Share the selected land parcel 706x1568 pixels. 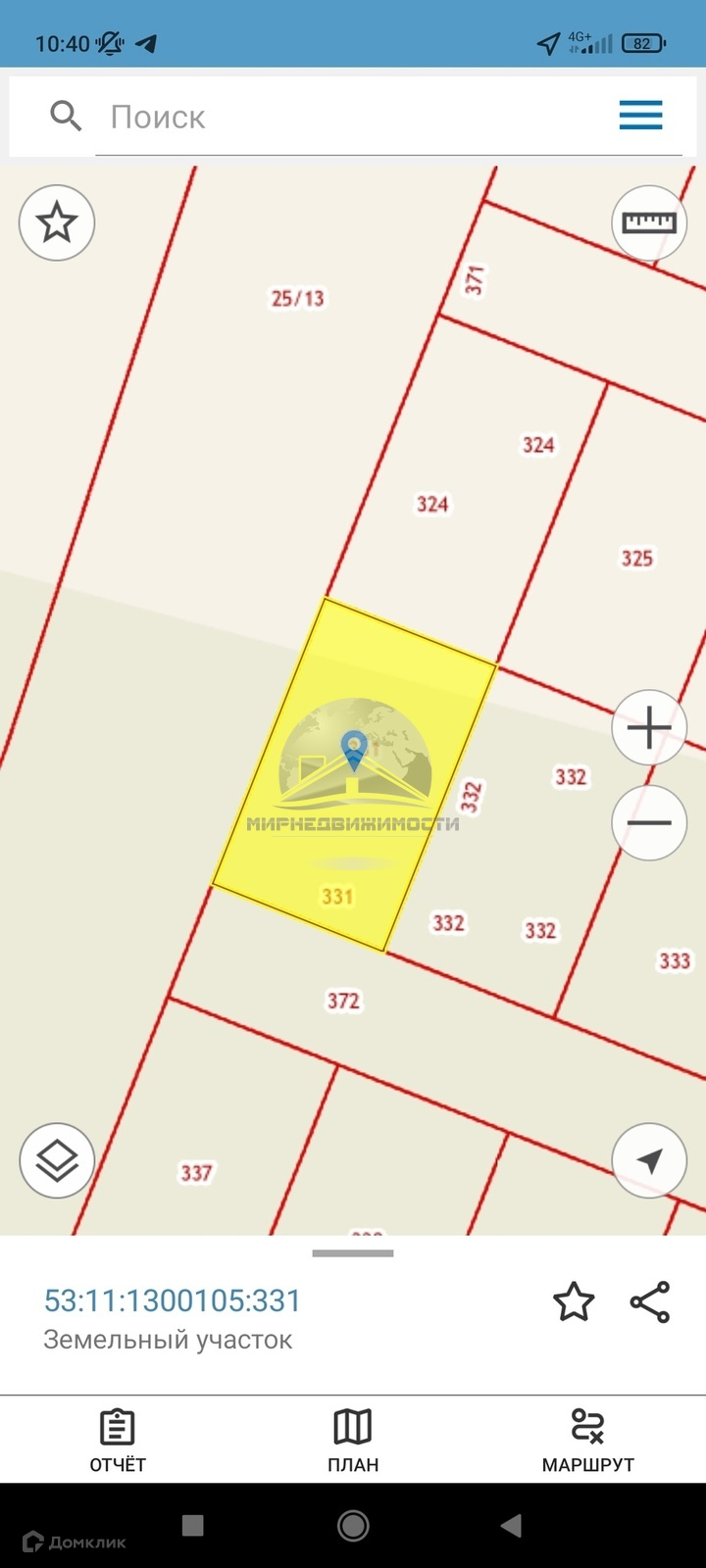[649, 1302]
